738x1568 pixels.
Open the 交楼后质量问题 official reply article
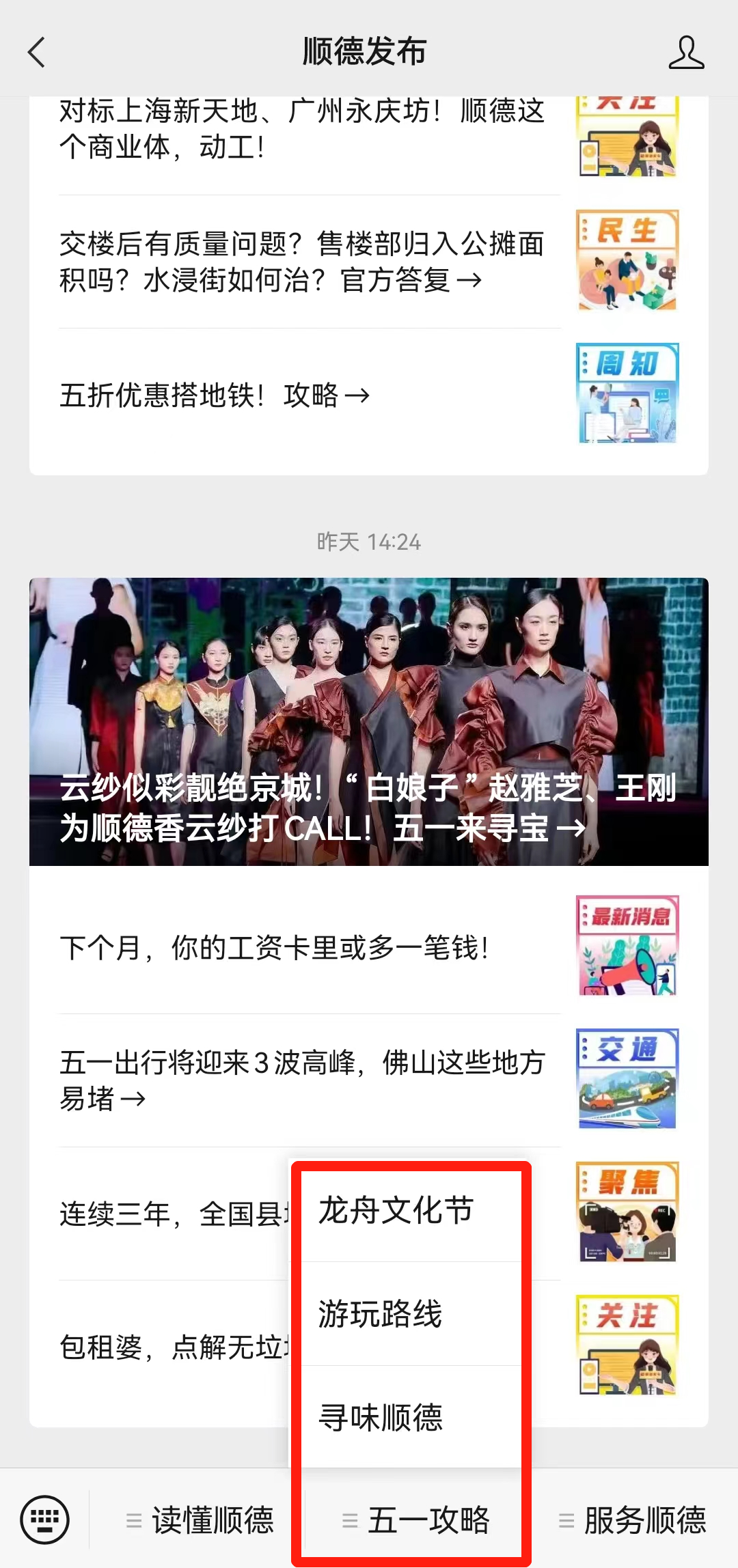point(301,262)
